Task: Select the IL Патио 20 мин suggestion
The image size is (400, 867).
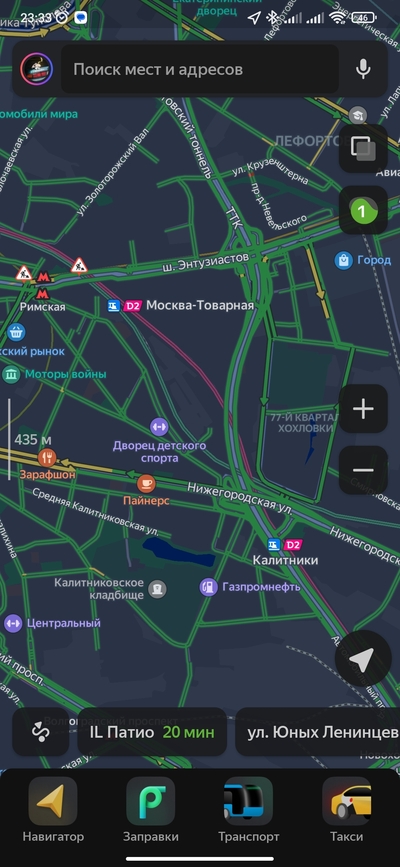Action: (x=152, y=732)
